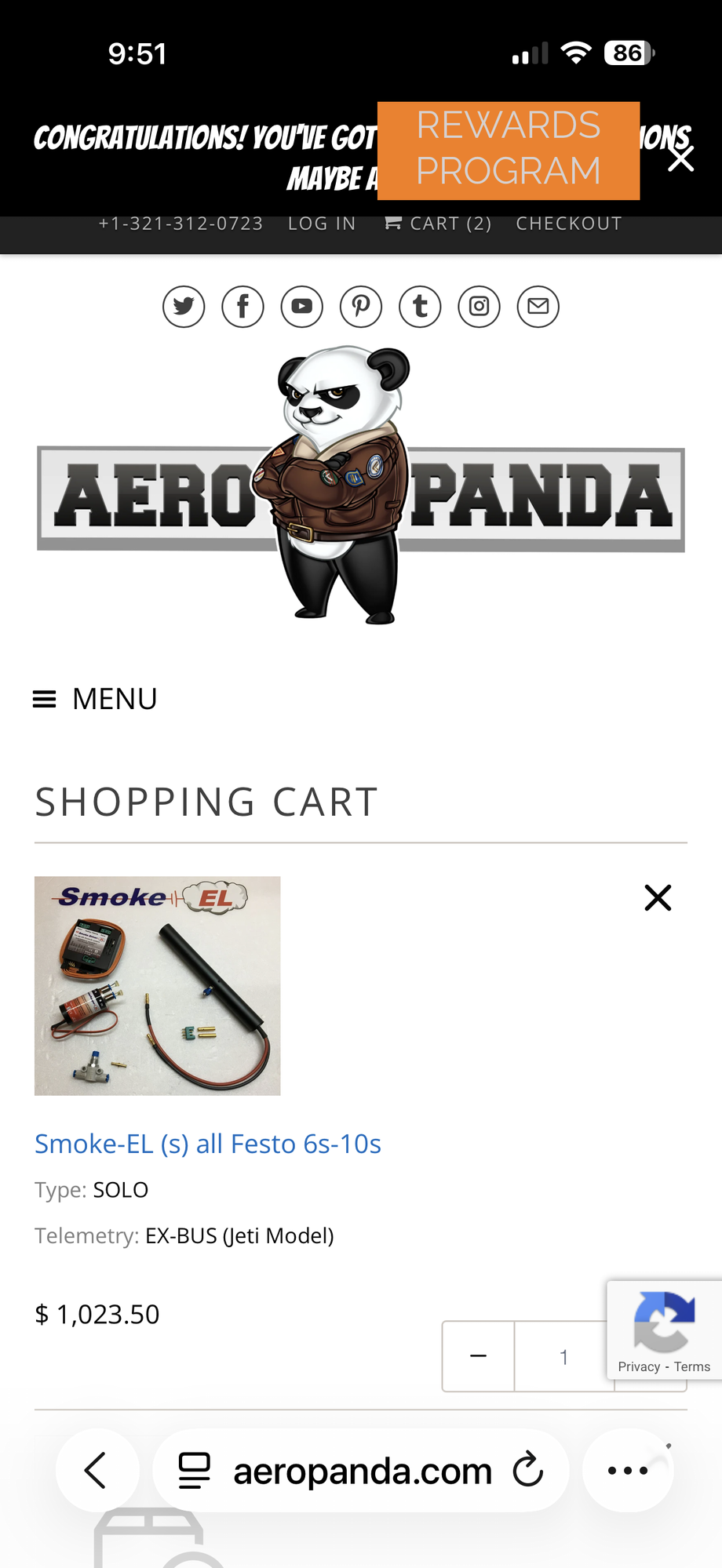
Task: Open the Twitter social icon
Action: (184, 306)
